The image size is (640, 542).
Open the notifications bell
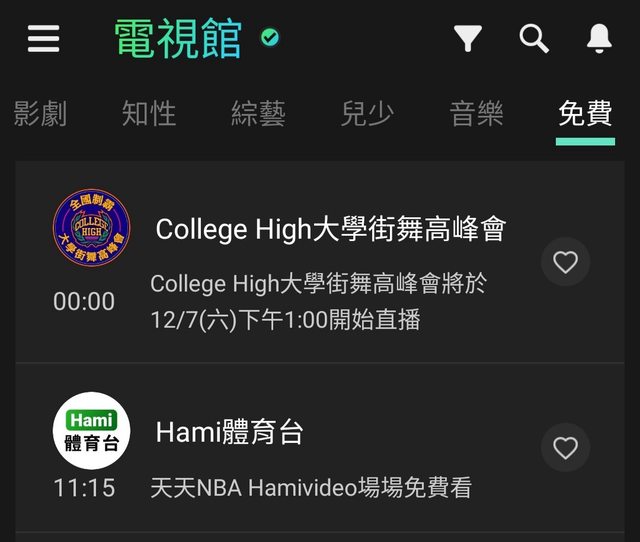599,39
